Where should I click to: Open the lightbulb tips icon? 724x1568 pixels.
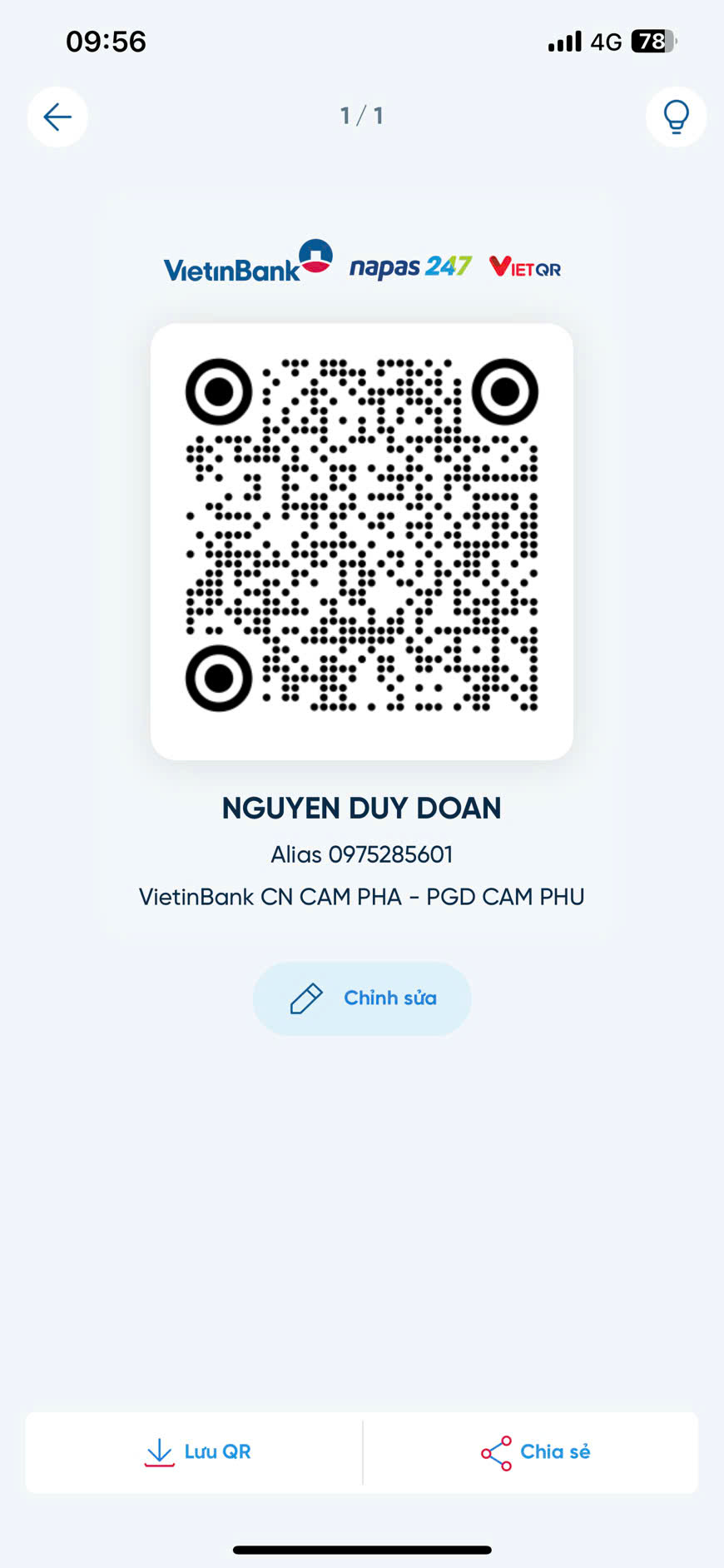(x=676, y=117)
